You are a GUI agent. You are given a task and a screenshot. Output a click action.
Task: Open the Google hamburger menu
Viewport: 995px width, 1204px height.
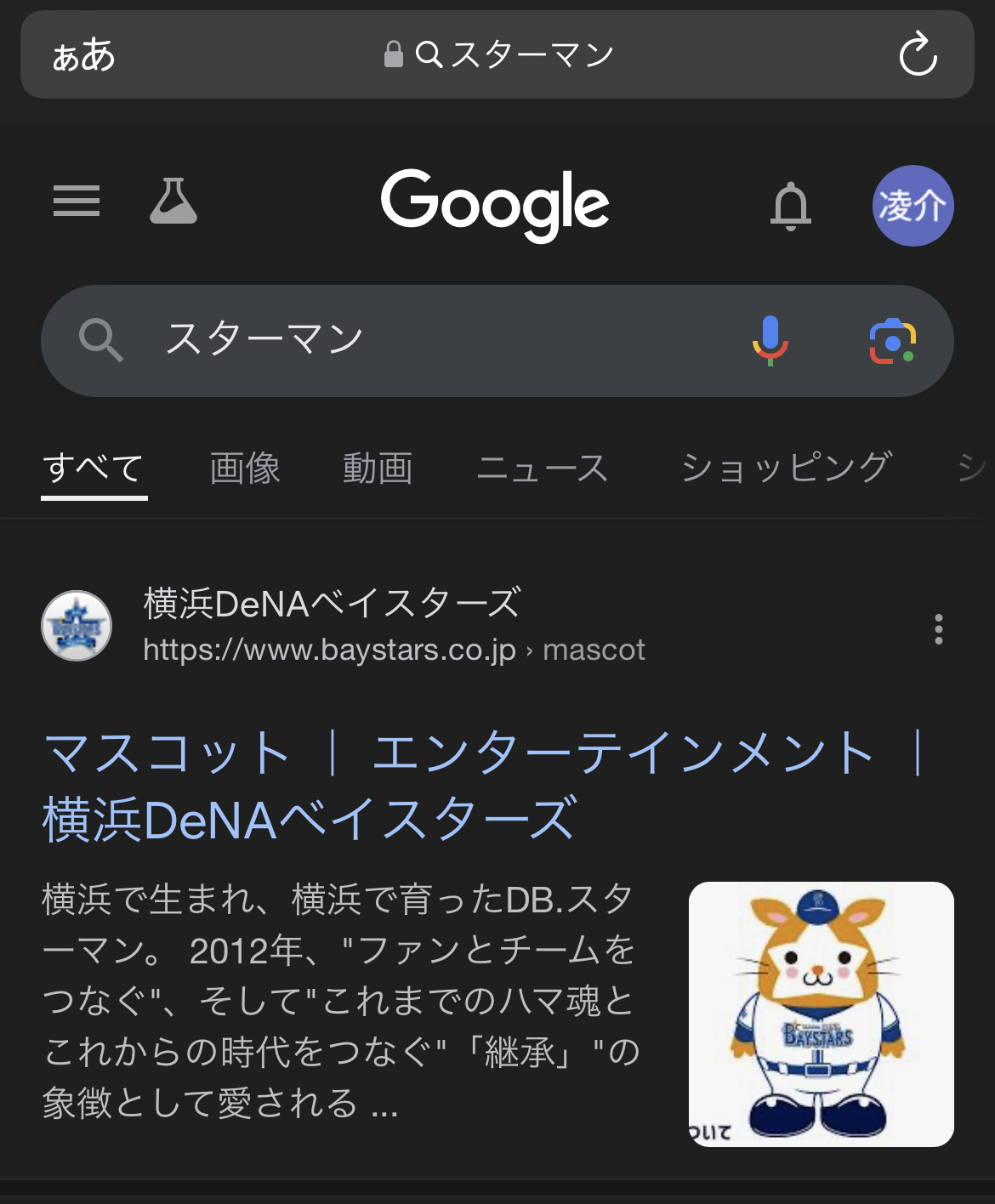click(77, 202)
